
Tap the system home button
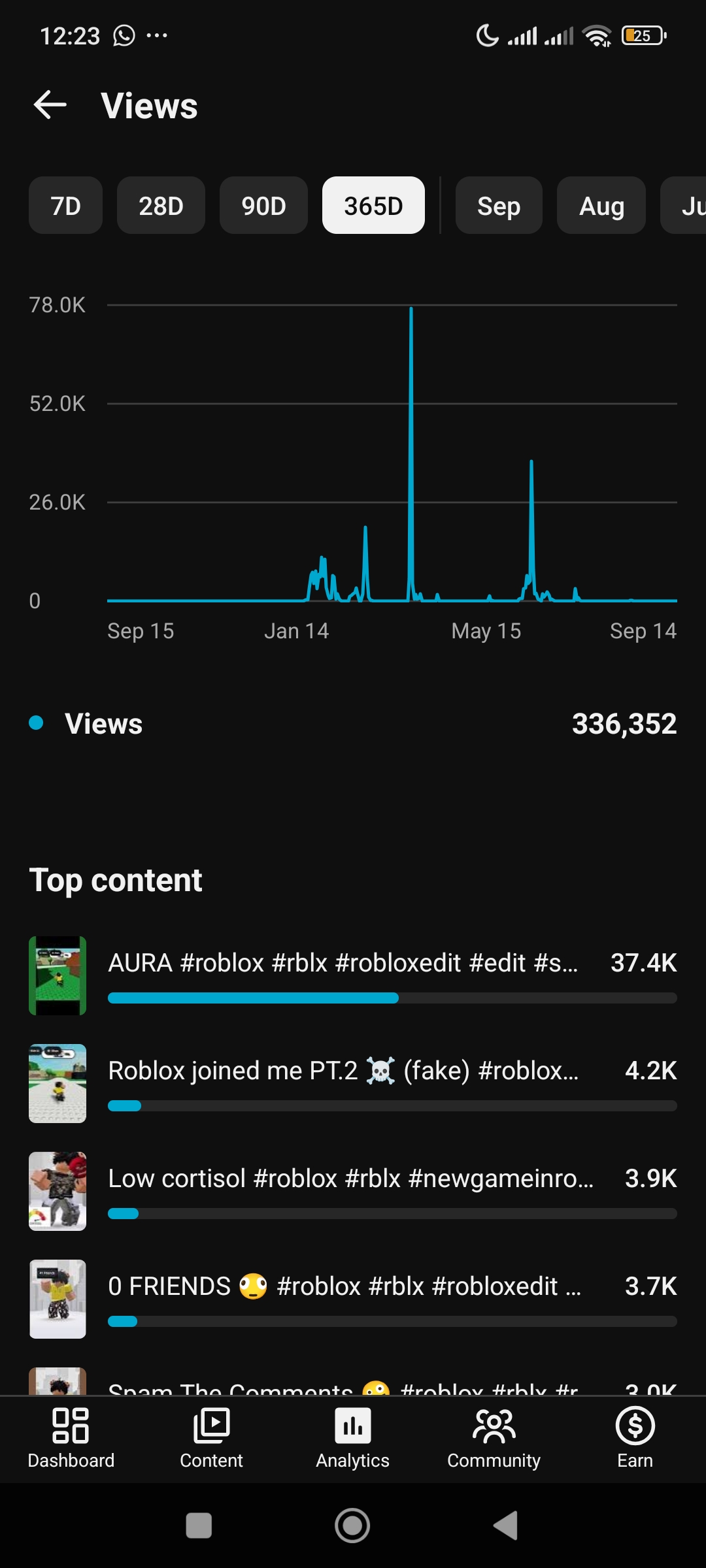(353, 1526)
